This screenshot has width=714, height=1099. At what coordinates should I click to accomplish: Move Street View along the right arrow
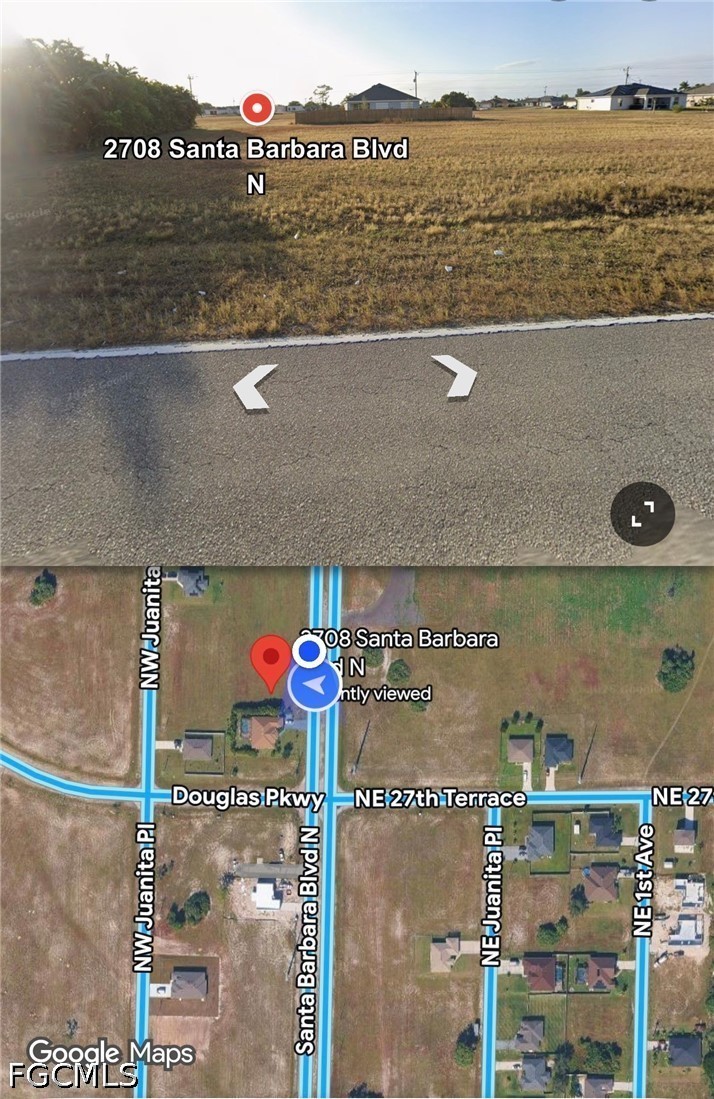455,376
